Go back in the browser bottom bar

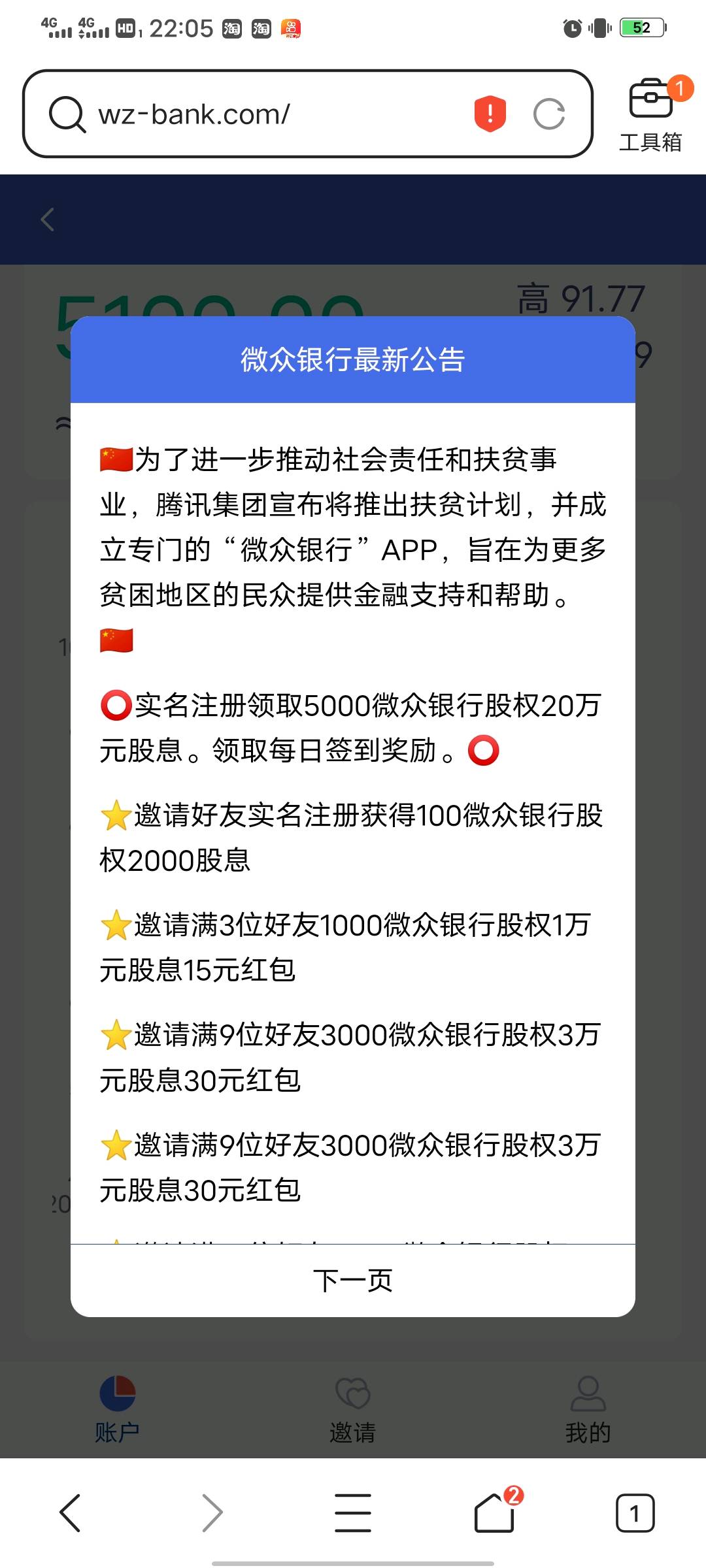pos(71,1512)
